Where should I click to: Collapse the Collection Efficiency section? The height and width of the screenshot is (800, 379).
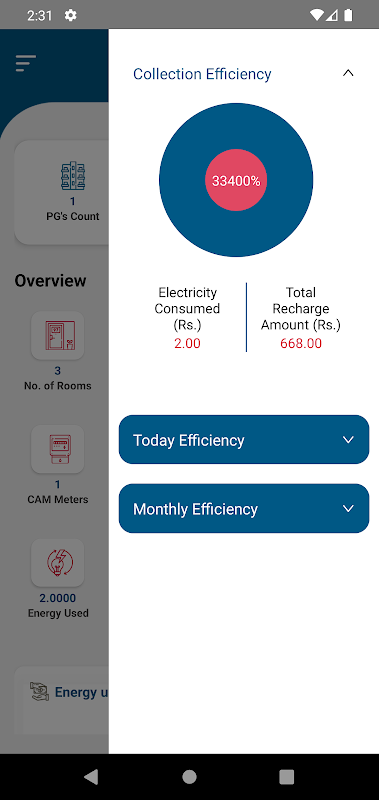(348, 73)
